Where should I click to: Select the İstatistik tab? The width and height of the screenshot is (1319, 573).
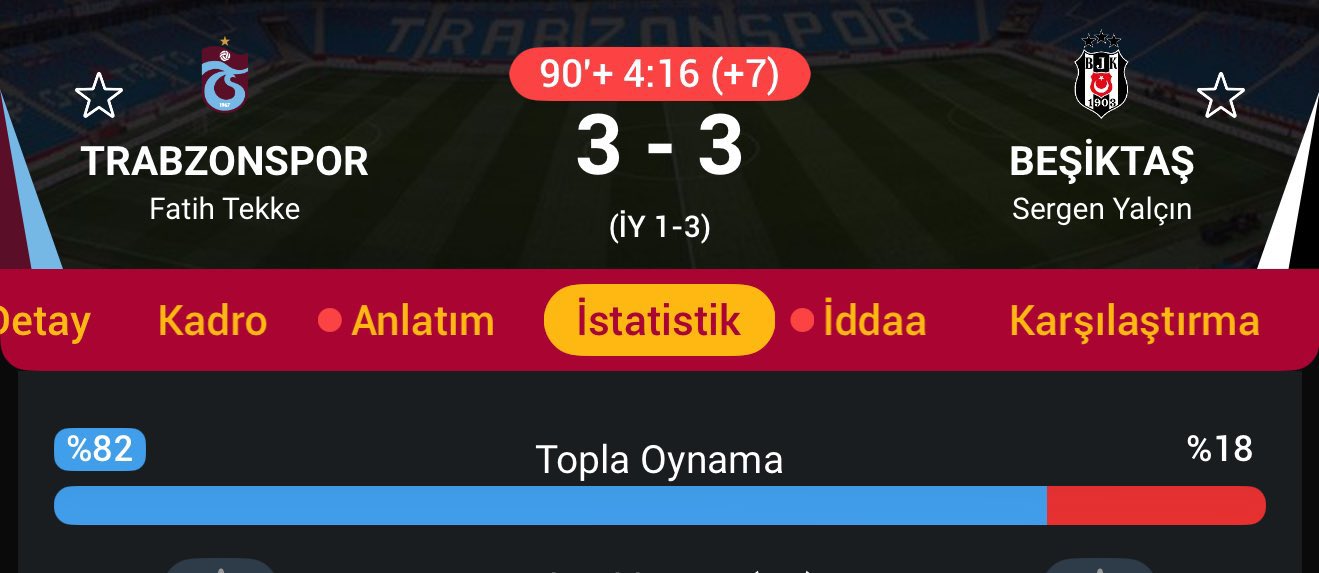pyautogui.click(x=659, y=321)
